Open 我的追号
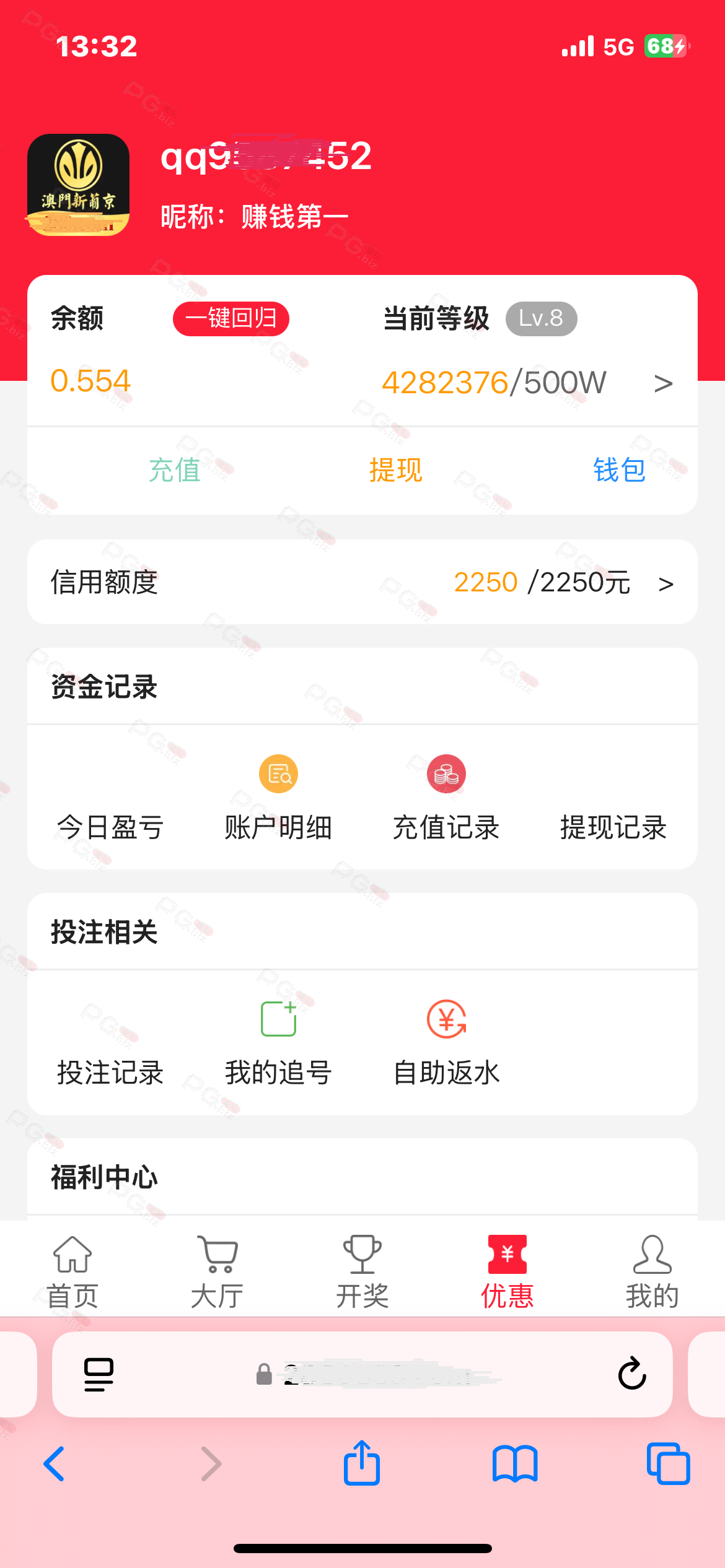This screenshot has height=1568, width=725. click(x=278, y=1044)
